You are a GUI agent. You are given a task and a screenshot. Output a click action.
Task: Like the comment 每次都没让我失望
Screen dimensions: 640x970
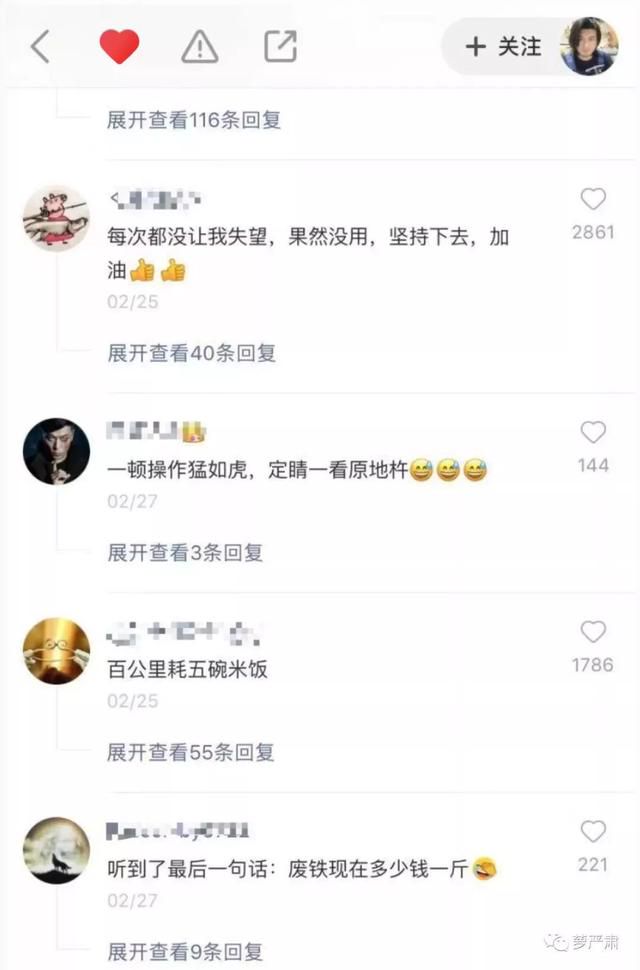tap(593, 200)
